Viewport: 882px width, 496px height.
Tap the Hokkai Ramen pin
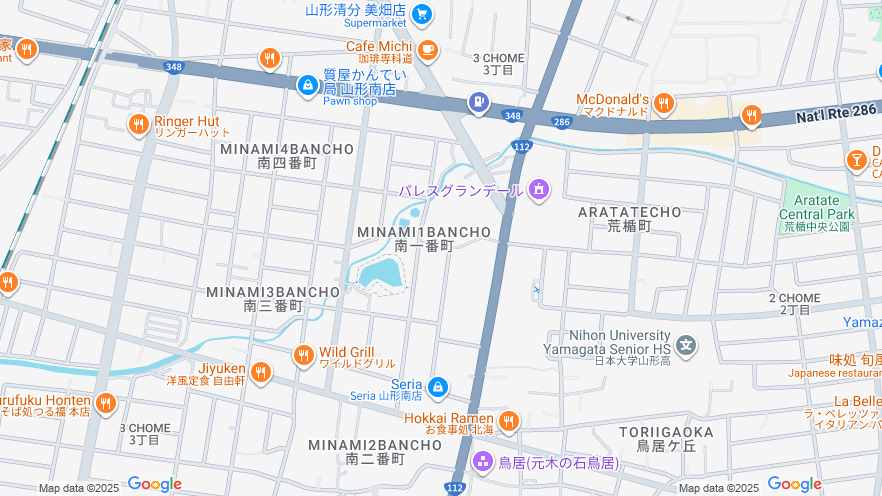(x=509, y=421)
